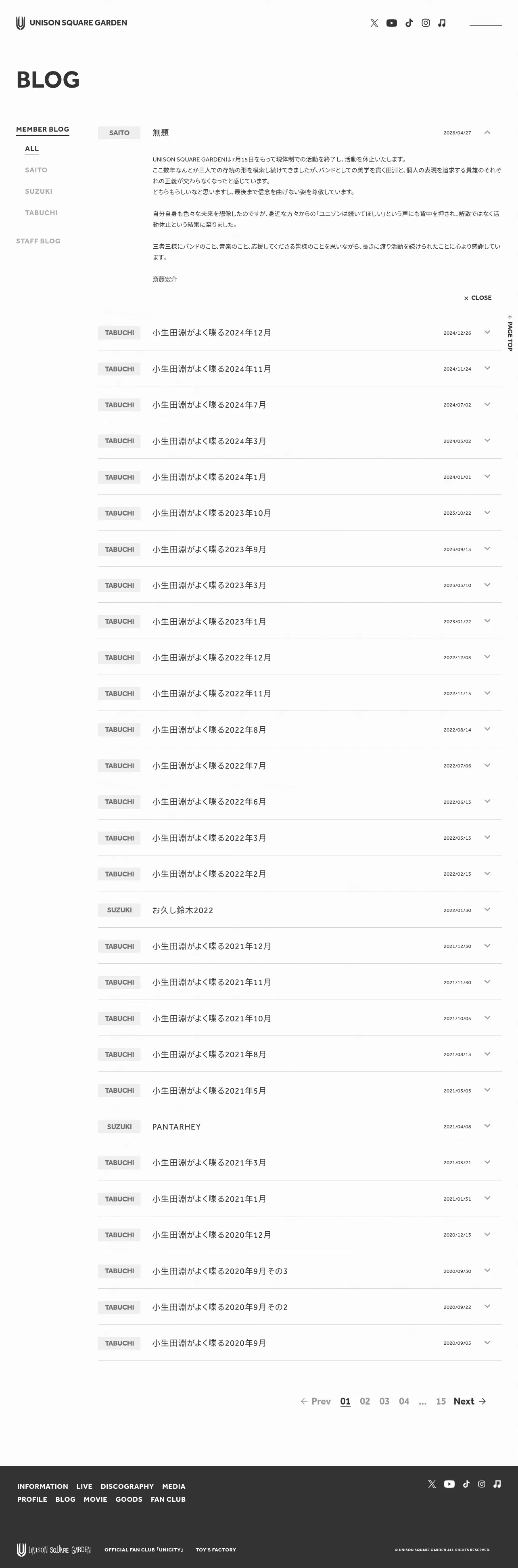This screenshot has width=518, height=1568.
Task: Filter blog posts by SAITO
Action: [36, 170]
